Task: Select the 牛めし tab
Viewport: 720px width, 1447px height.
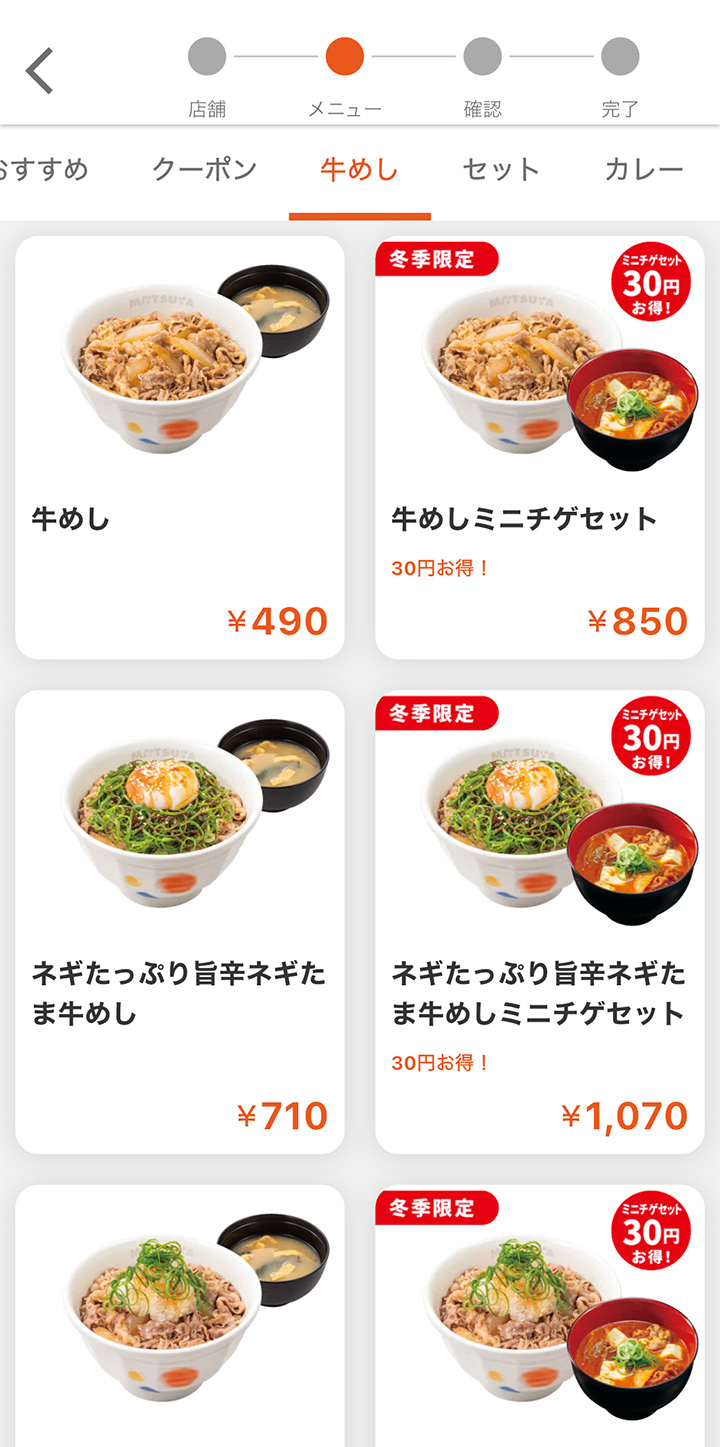Action: pos(359,170)
